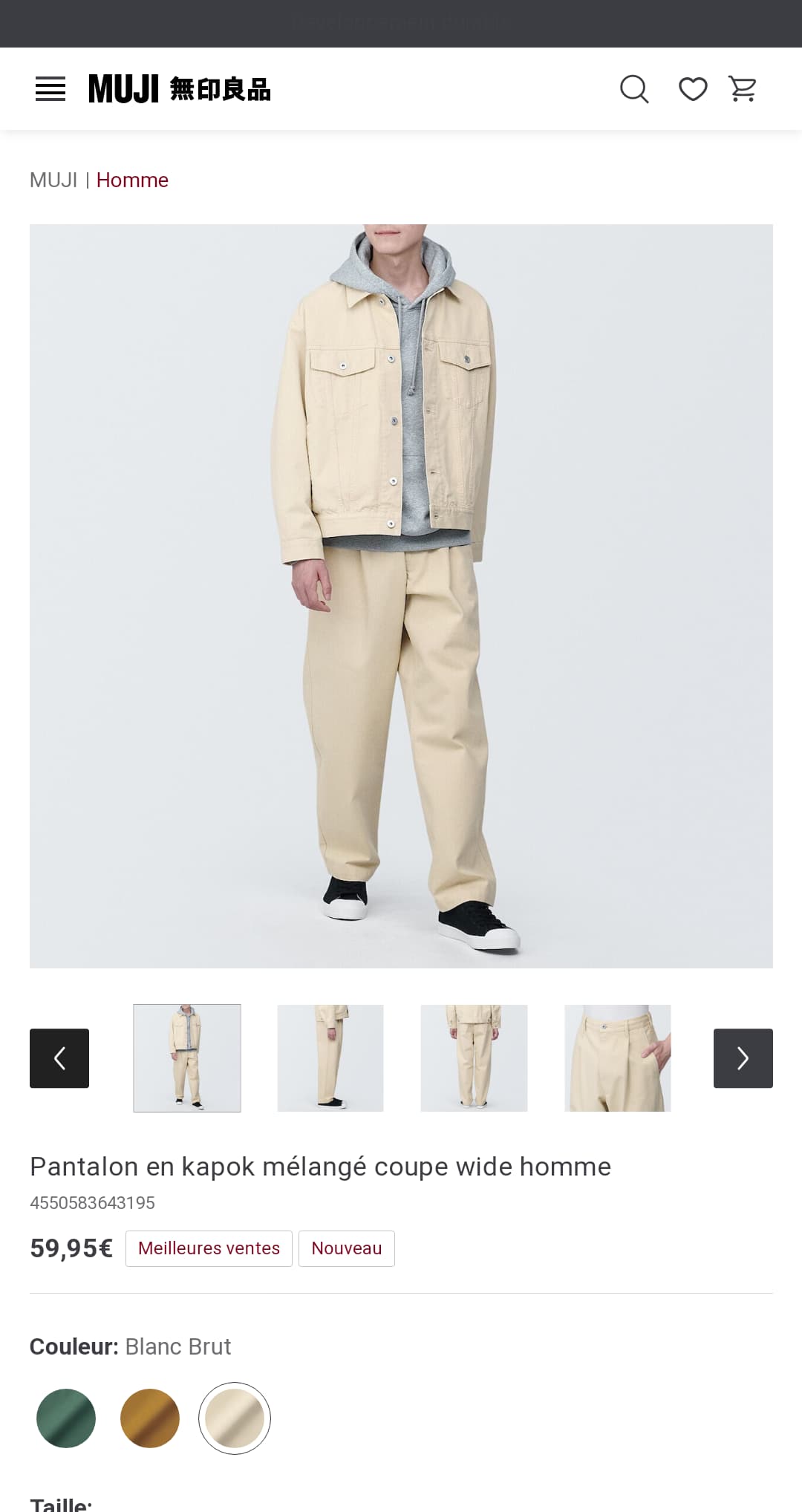802x1512 pixels.
Task: Select the full outfit front view thumbnail
Action: (187, 1058)
